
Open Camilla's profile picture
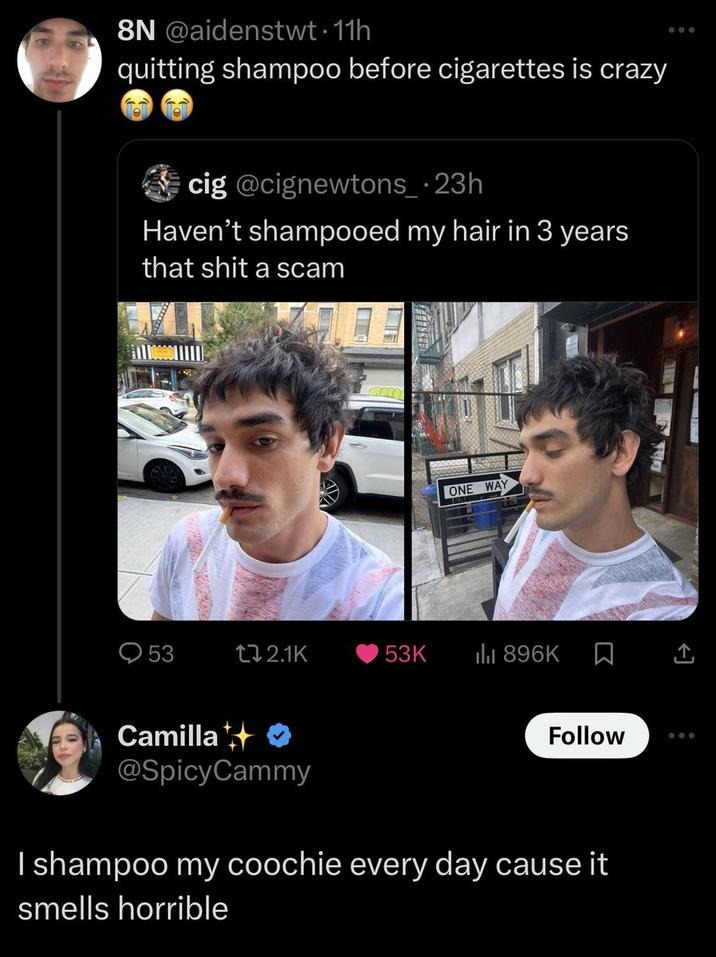point(59,753)
